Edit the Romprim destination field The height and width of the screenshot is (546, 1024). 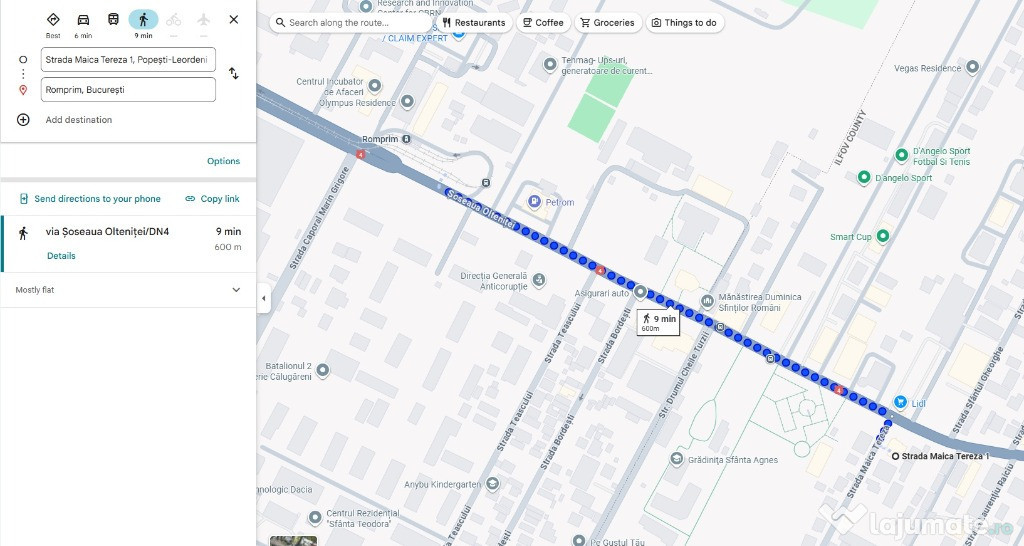click(x=128, y=89)
